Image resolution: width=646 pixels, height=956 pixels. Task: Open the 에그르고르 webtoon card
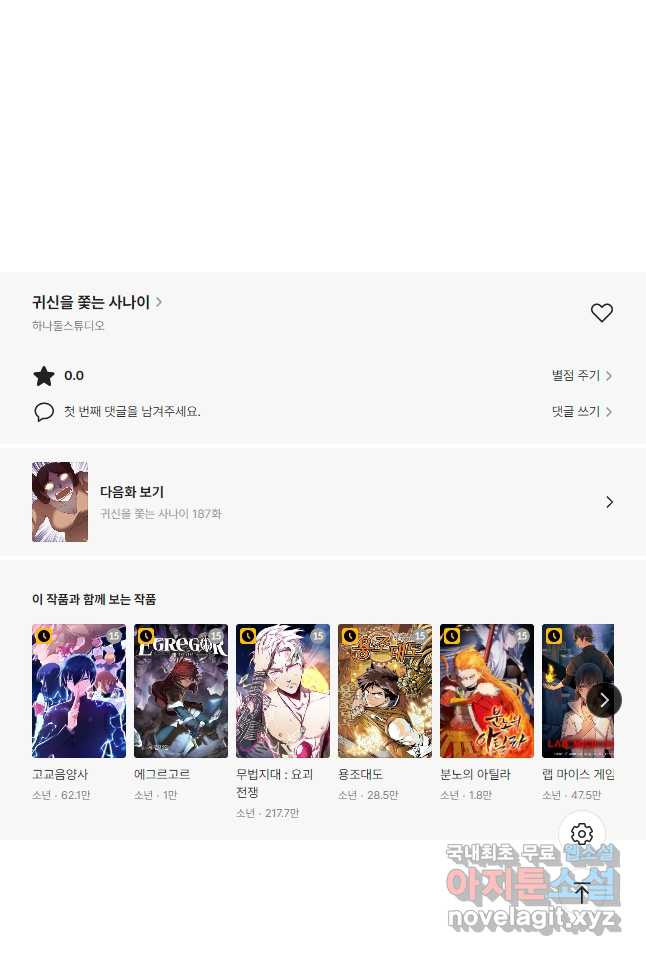[181, 691]
